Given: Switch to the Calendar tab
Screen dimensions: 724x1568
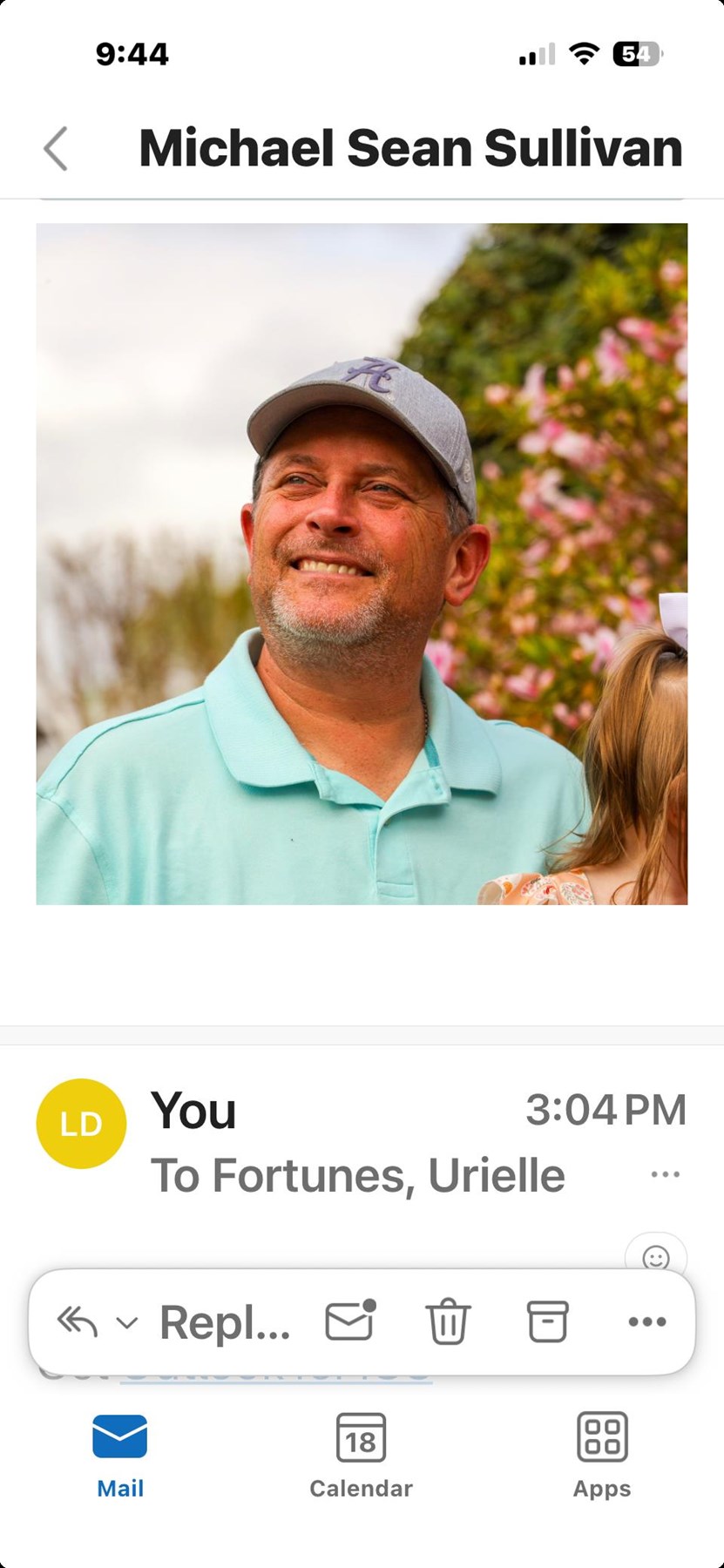Looking at the screenshot, I should click(x=361, y=1455).
